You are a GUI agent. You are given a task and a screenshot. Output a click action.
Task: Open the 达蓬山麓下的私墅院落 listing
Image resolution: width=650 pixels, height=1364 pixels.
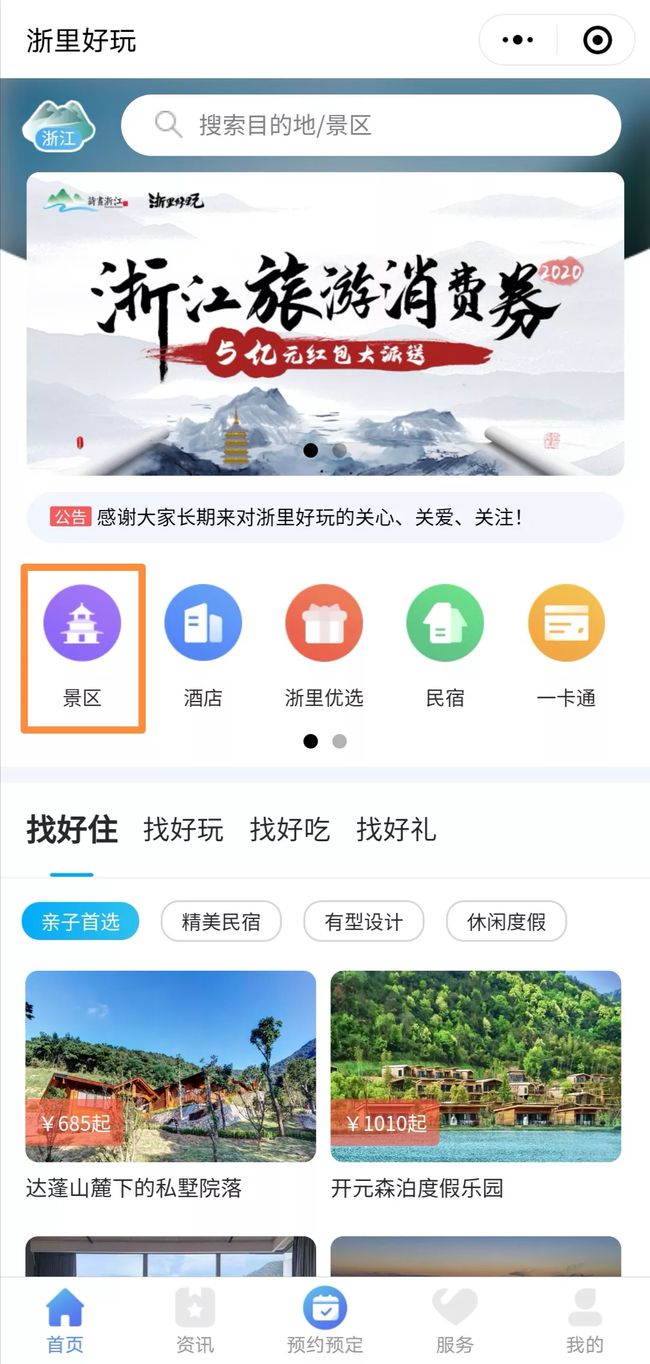click(170, 1086)
